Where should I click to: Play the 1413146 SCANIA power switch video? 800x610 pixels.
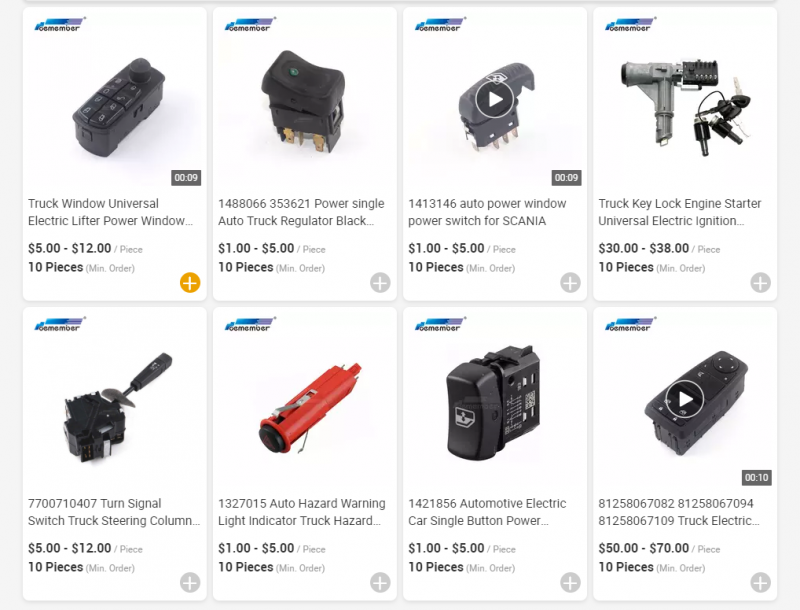(494, 99)
